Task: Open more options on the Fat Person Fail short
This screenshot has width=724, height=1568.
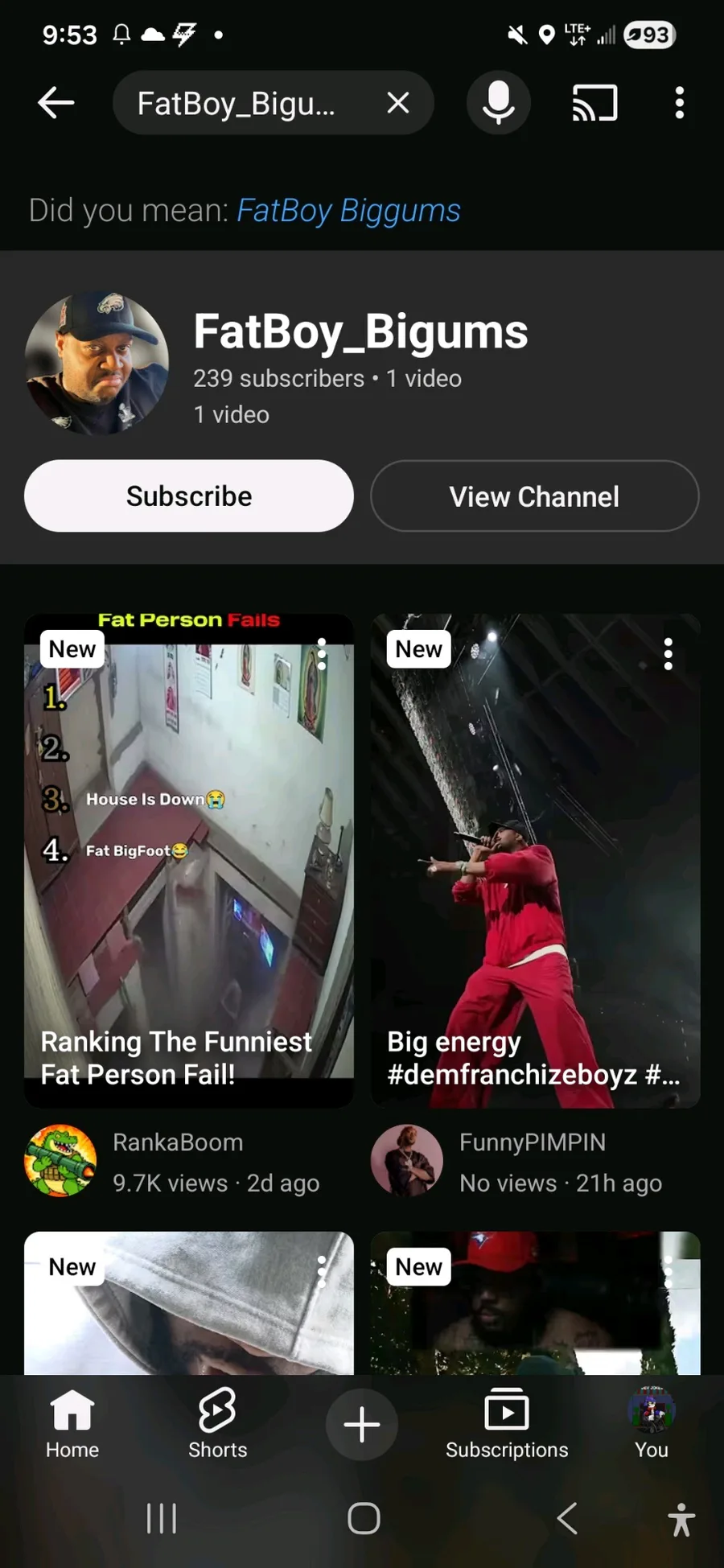Action: pyautogui.click(x=322, y=654)
